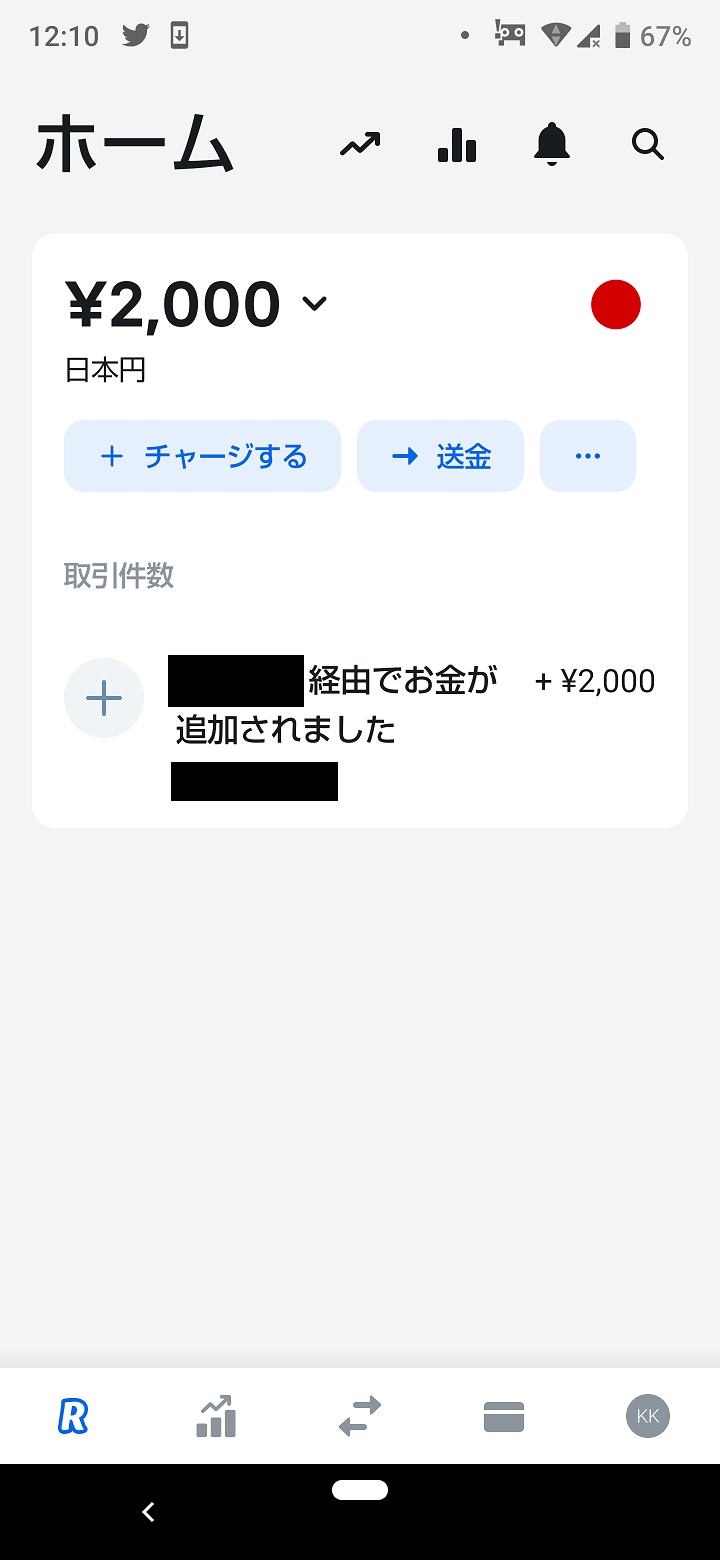Tap the 送金 transfer button
The image size is (720, 1560).
click(440, 456)
